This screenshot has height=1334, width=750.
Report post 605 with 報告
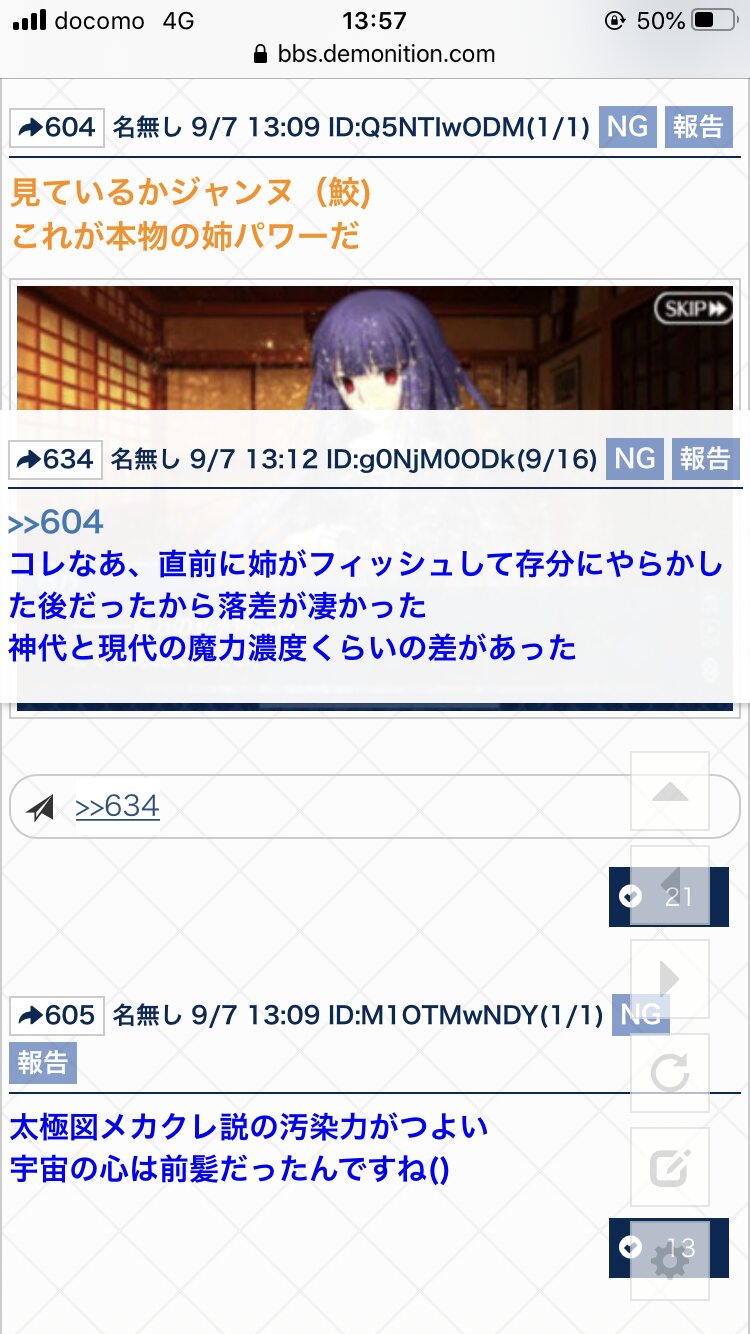[x=43, y=1062]
